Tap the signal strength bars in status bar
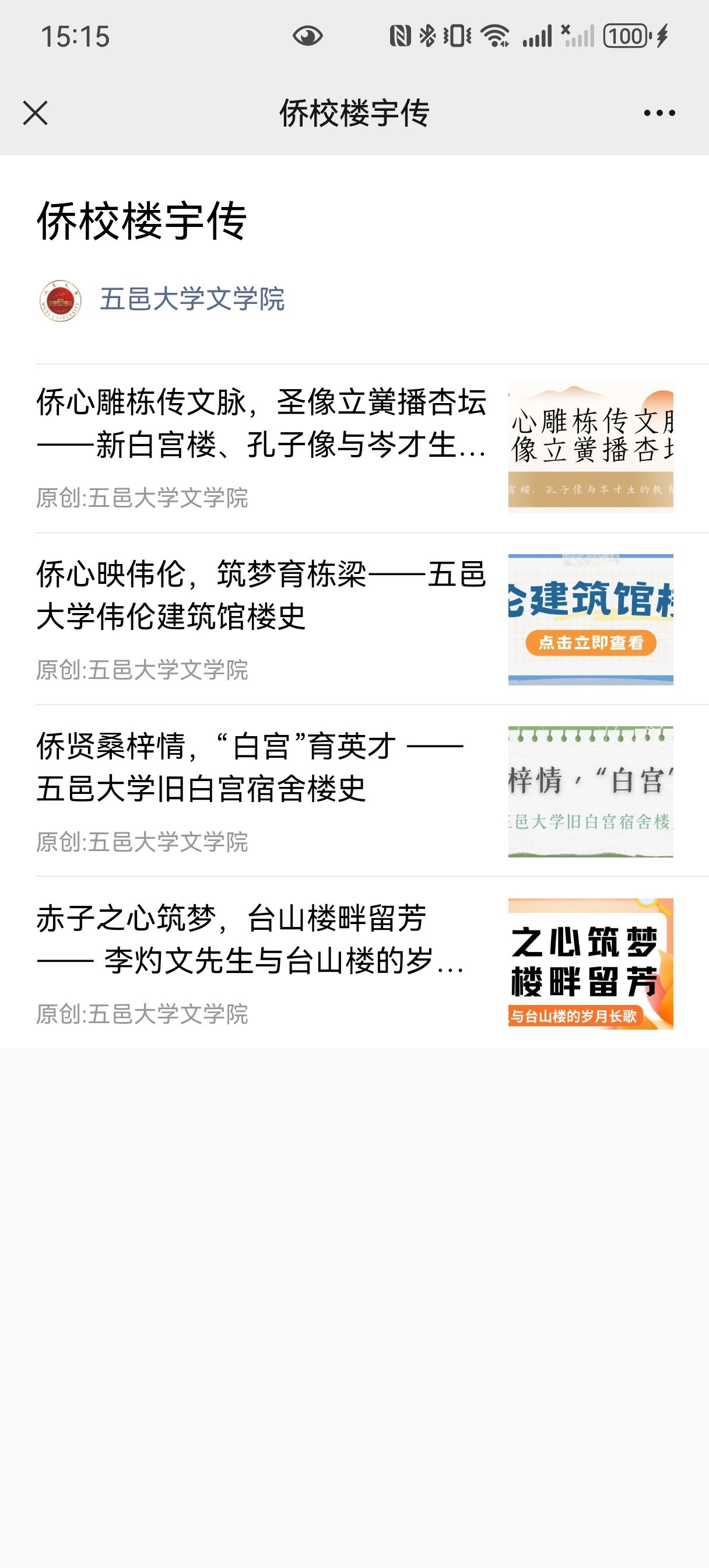Image resolution: width=709 pixels, height=1568 pixels. (538, 37)
